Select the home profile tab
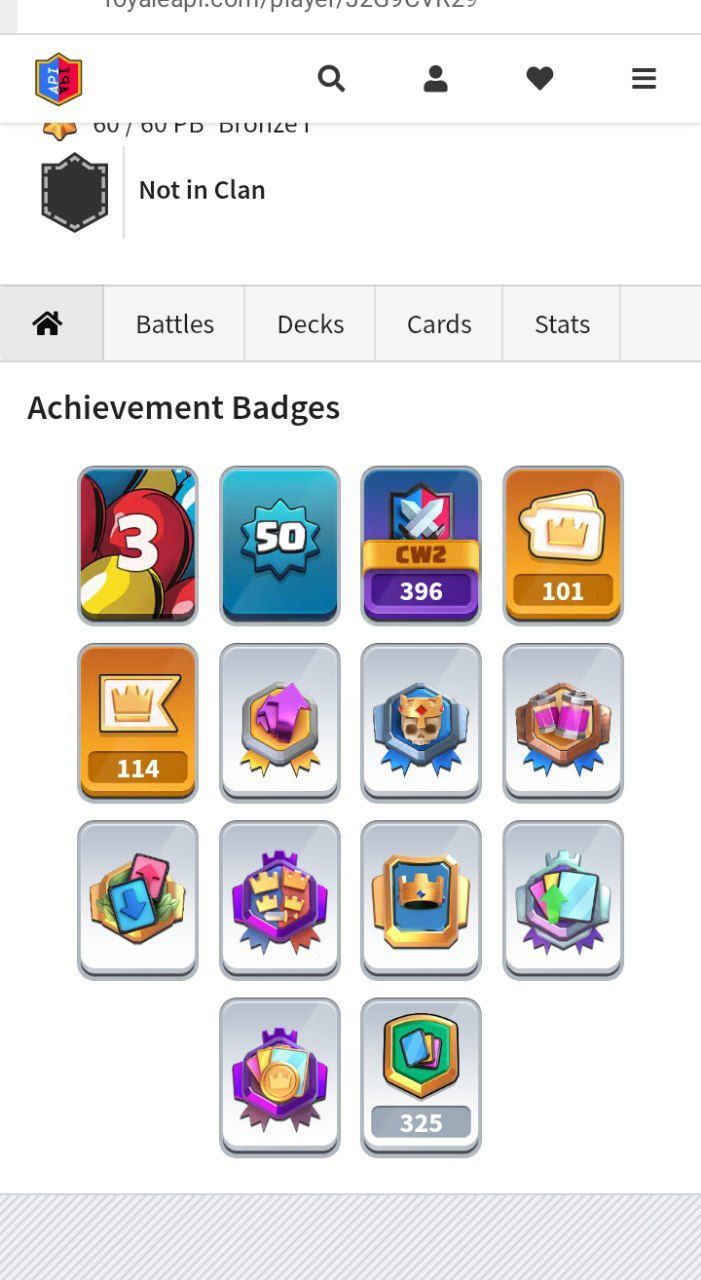This screenshot has height=1280, width=701. coord(51,324)
